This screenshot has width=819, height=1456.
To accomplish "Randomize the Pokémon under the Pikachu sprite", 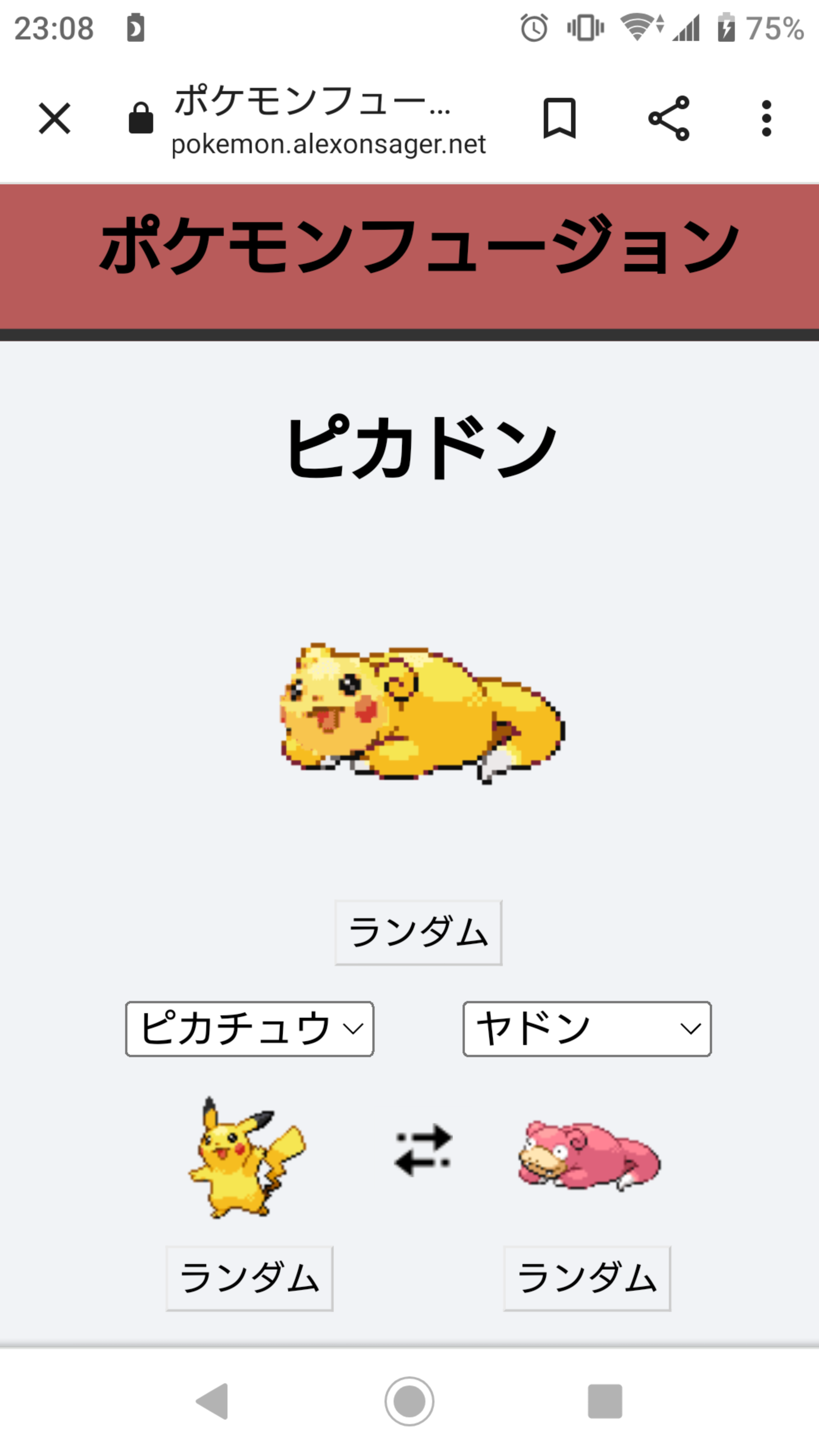I will [249, 1279].
